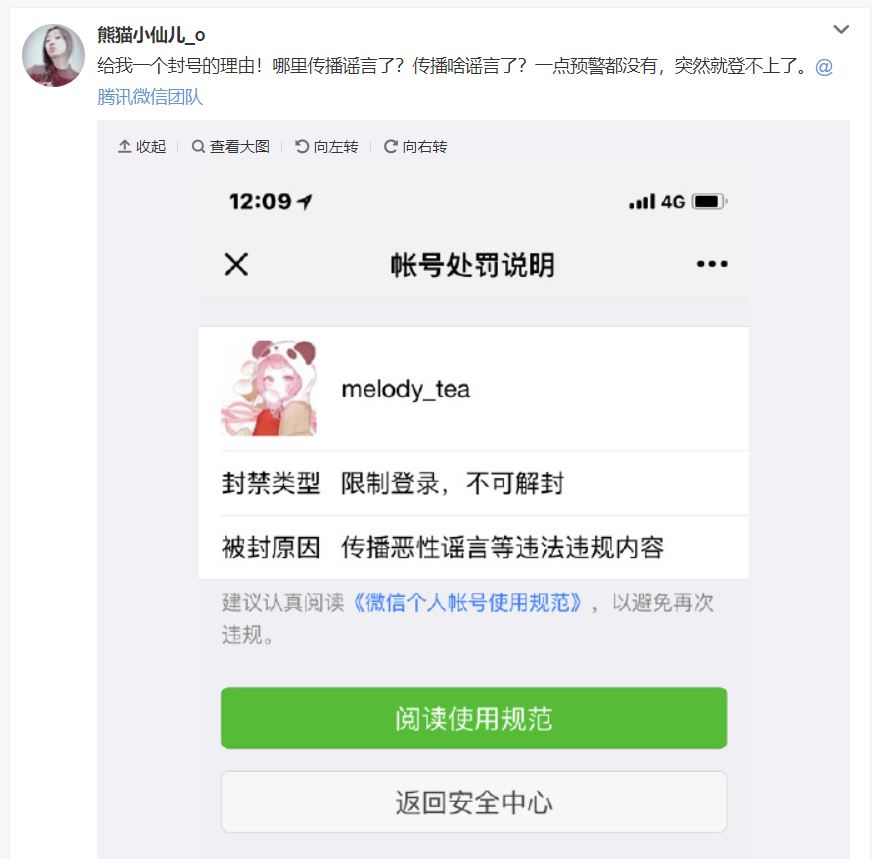The height and width of the screenshot is (859, 872).
Task: Open the post options dropdown arrow
Action: [841, 30]
